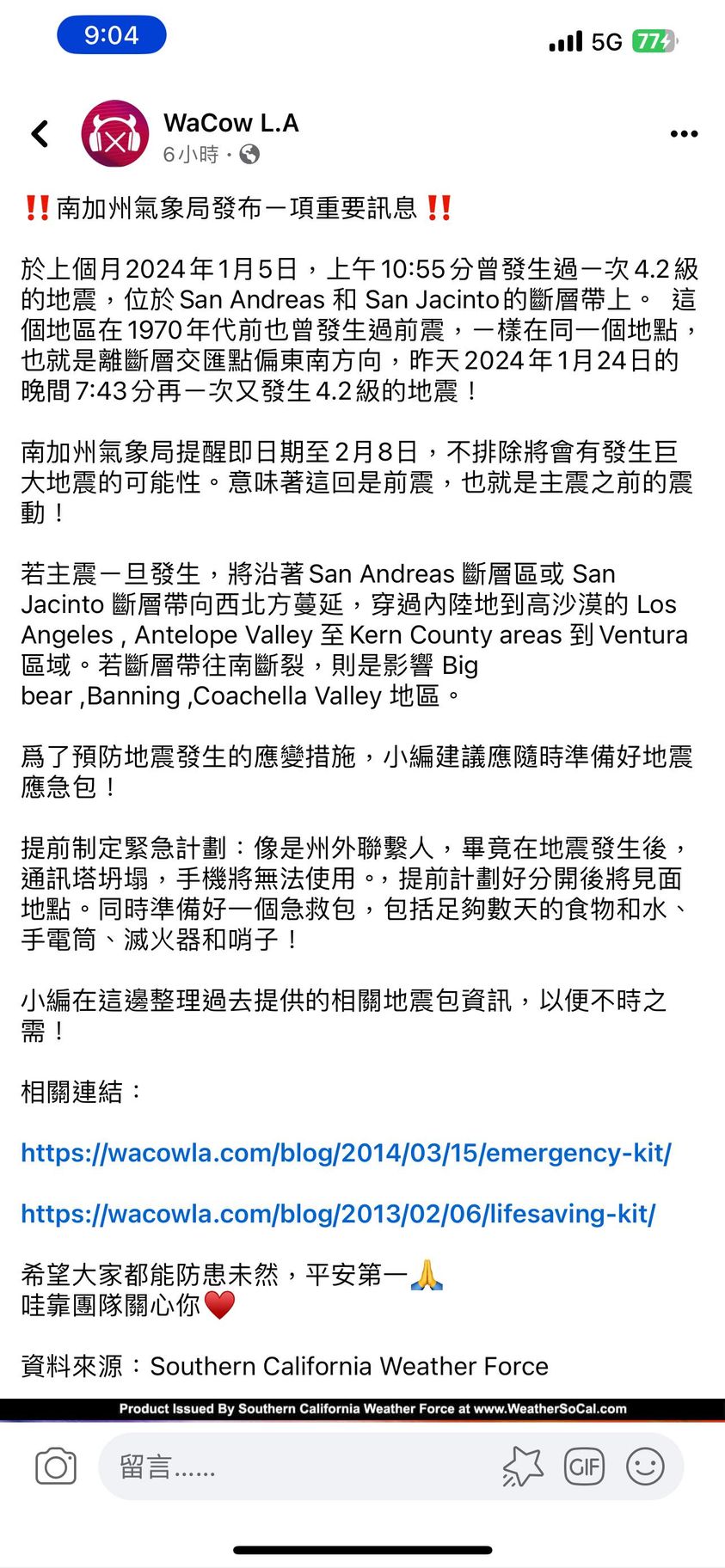Open the emoji smiley picker
The width and height of the screenshot is (725, 1568).
[x=645, y=1467]
